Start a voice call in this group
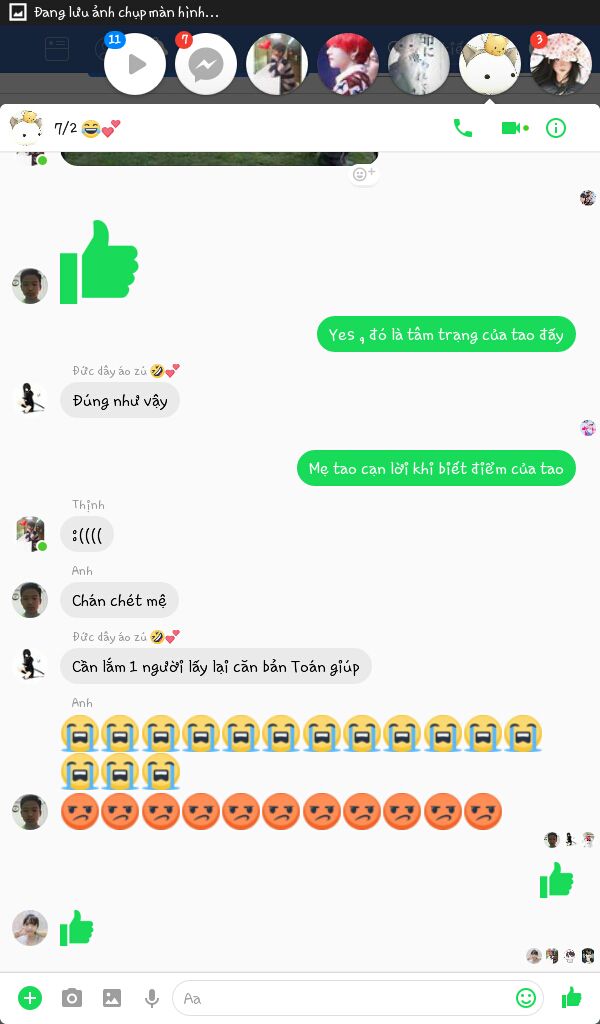600x1024 pixels. tap(462, 128)
